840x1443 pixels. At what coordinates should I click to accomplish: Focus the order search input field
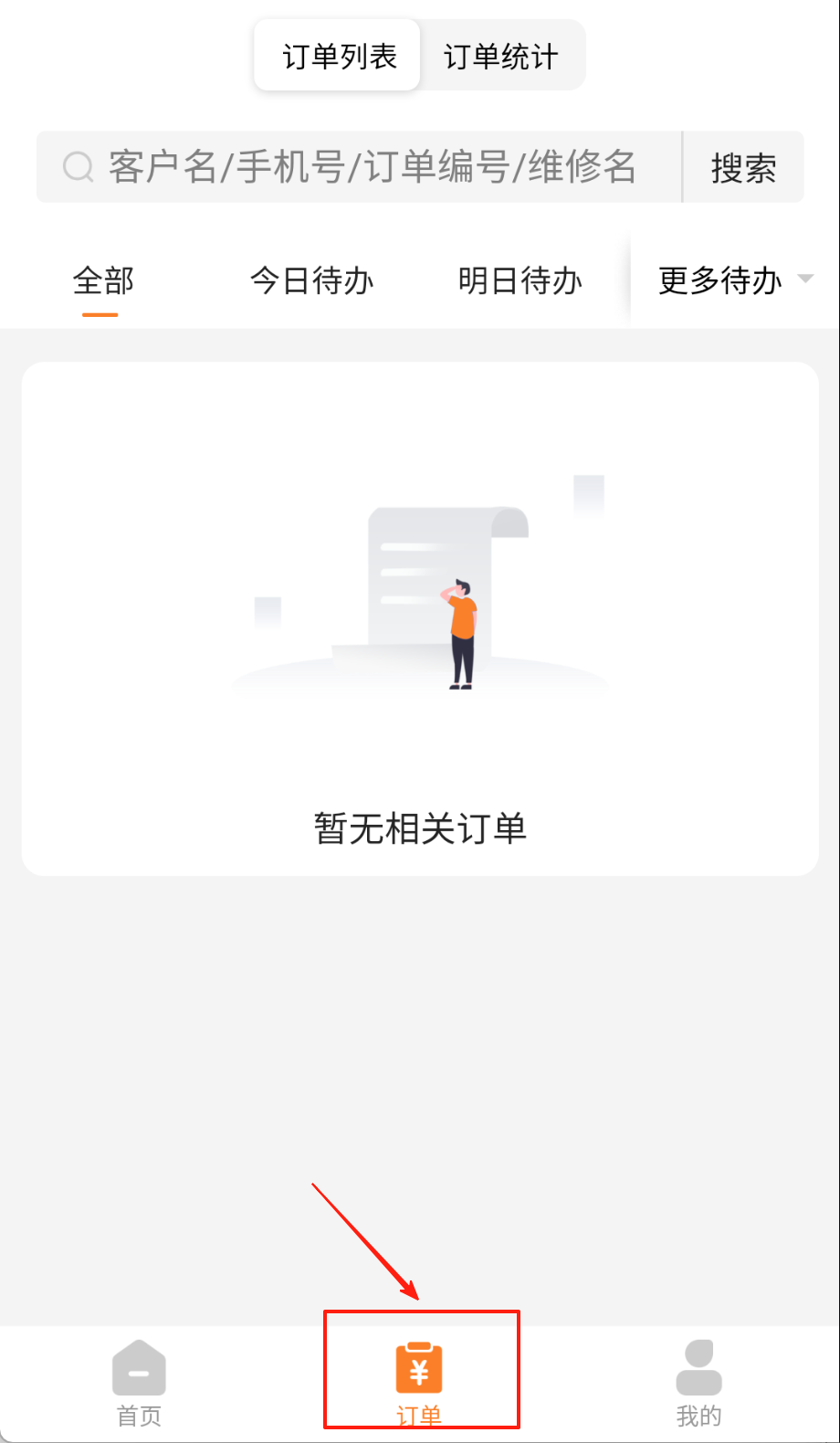click(365, 167)
